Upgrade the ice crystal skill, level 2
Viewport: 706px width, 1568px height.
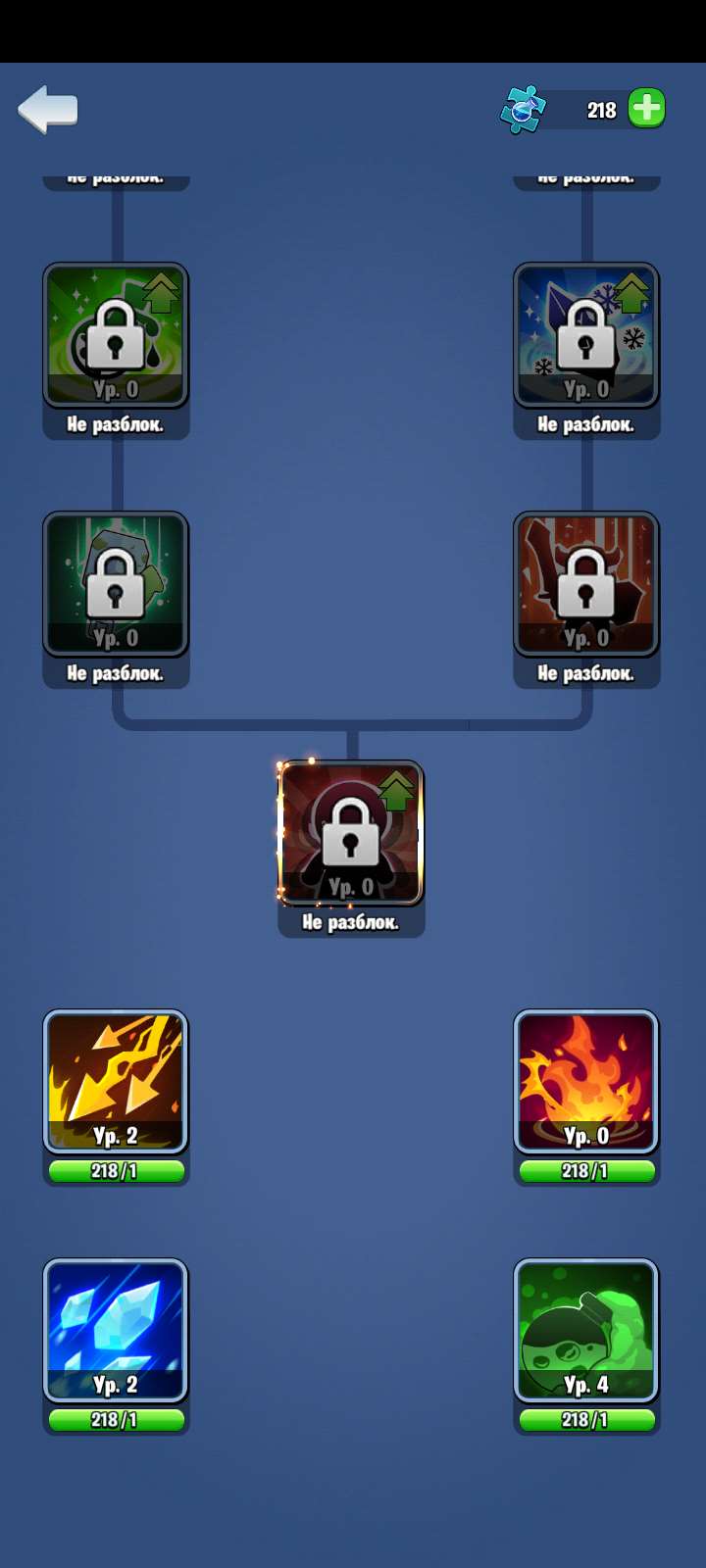tap(116, 1331)
